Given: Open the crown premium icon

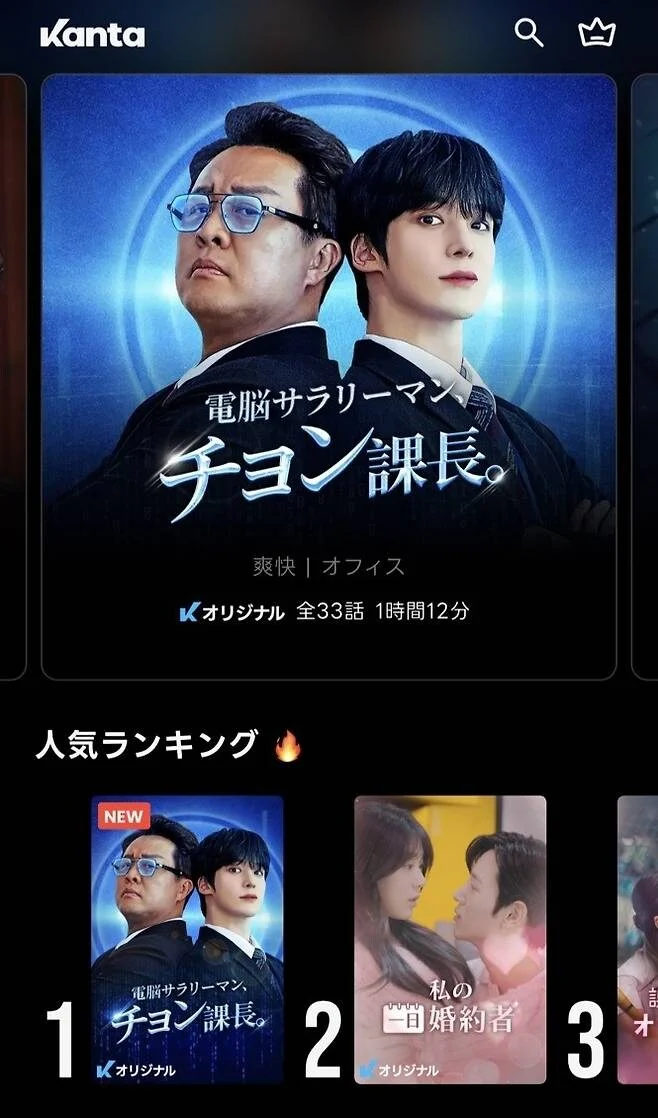Looking at the screenshot, I should (x=597, y=33).
